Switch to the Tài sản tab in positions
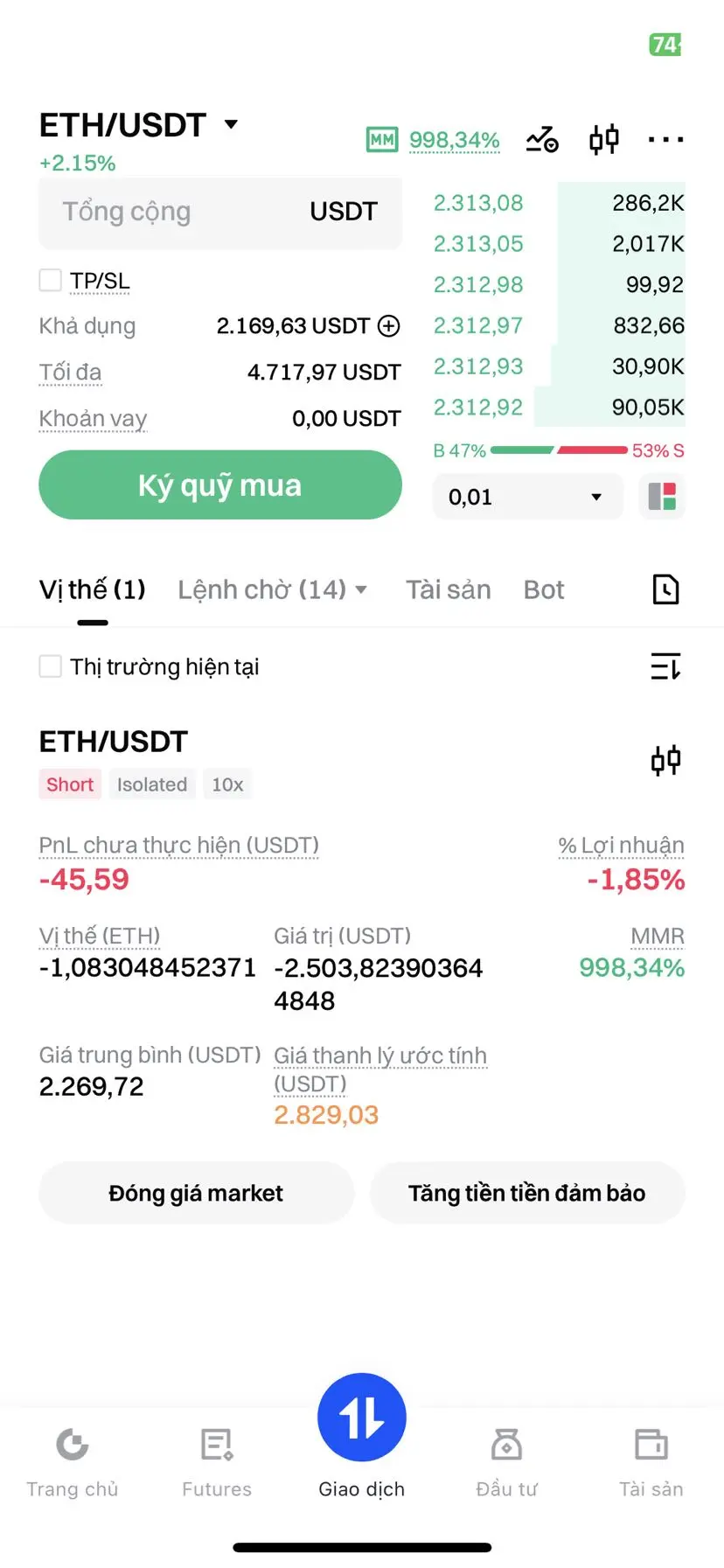This screenshot has width=724, height=1568. [448, 589]
